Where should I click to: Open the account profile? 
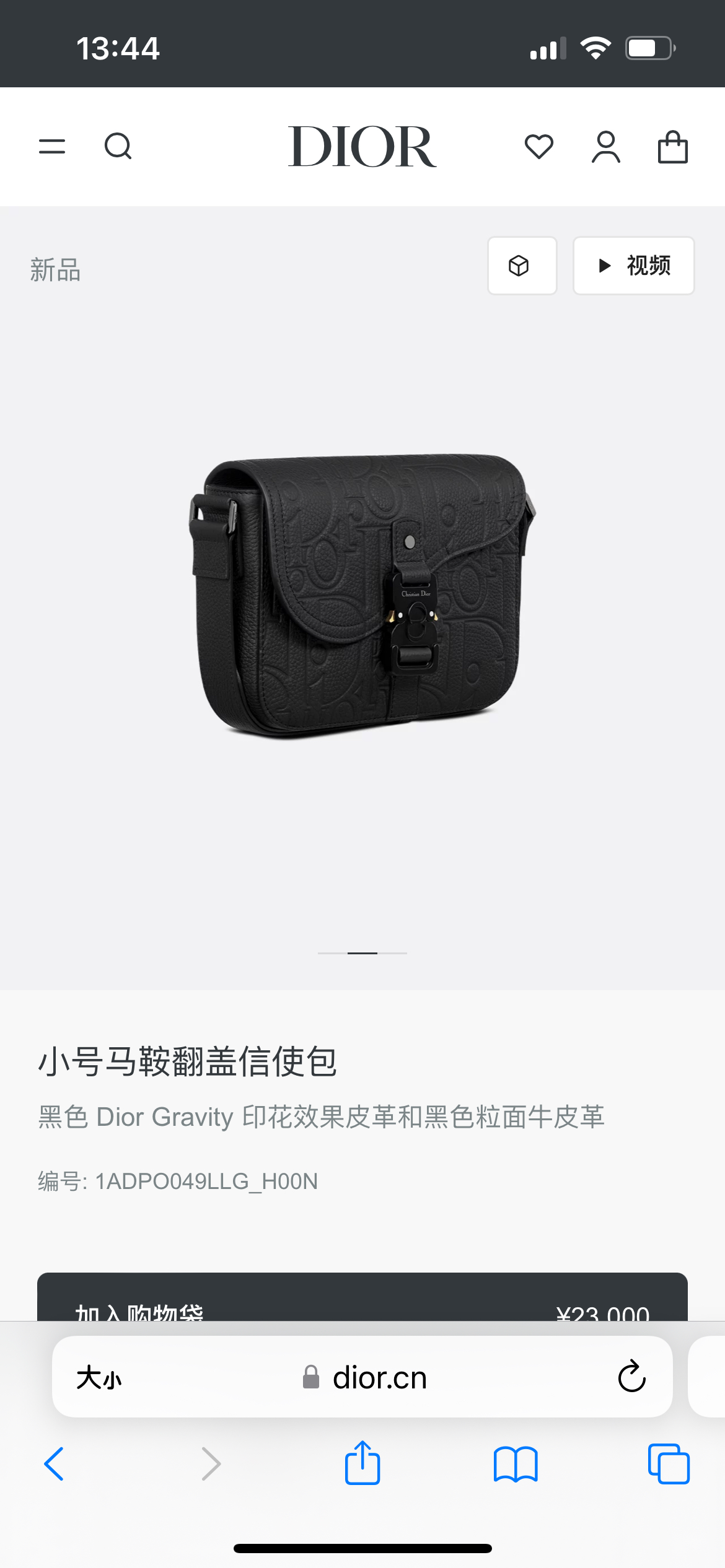605,147
